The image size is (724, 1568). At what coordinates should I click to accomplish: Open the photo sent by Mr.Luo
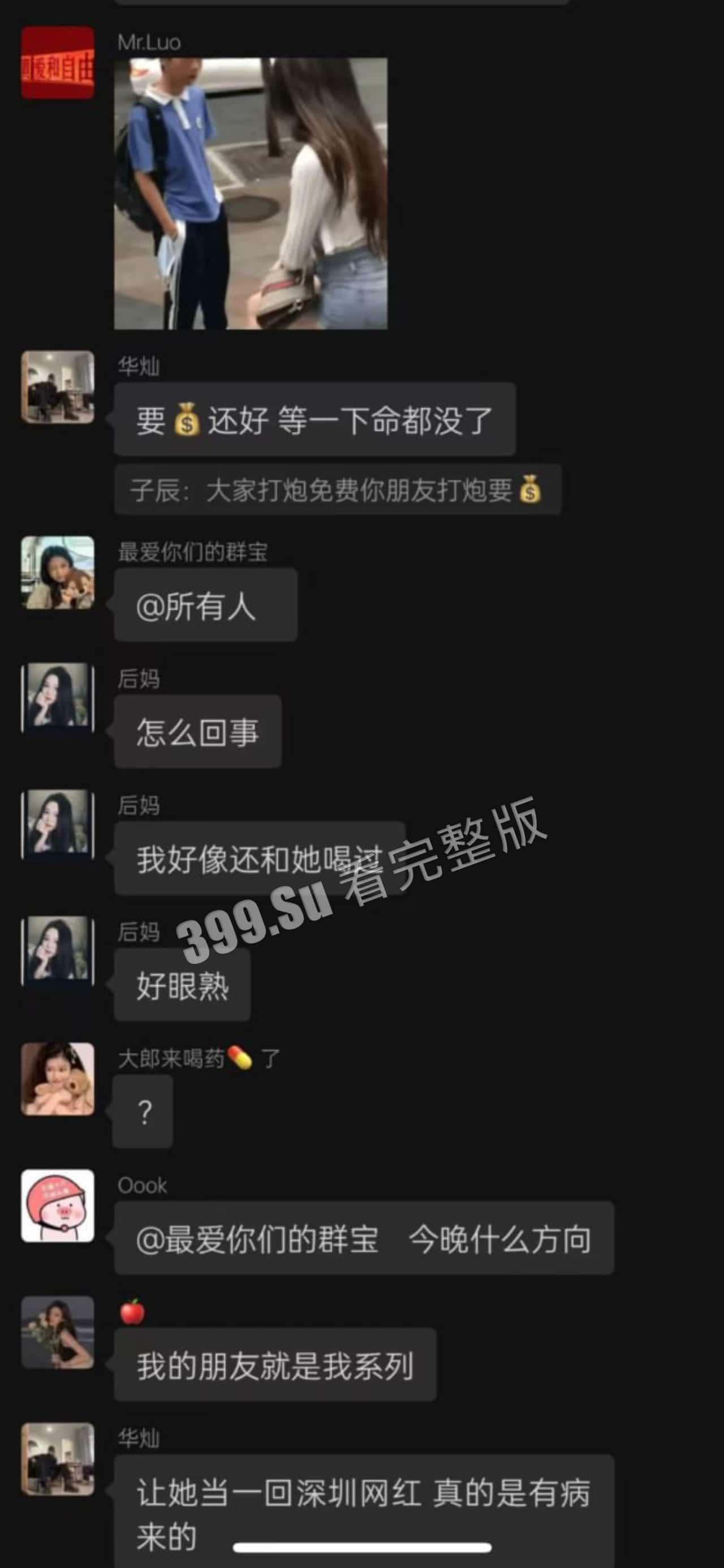(x=250, y=193)
